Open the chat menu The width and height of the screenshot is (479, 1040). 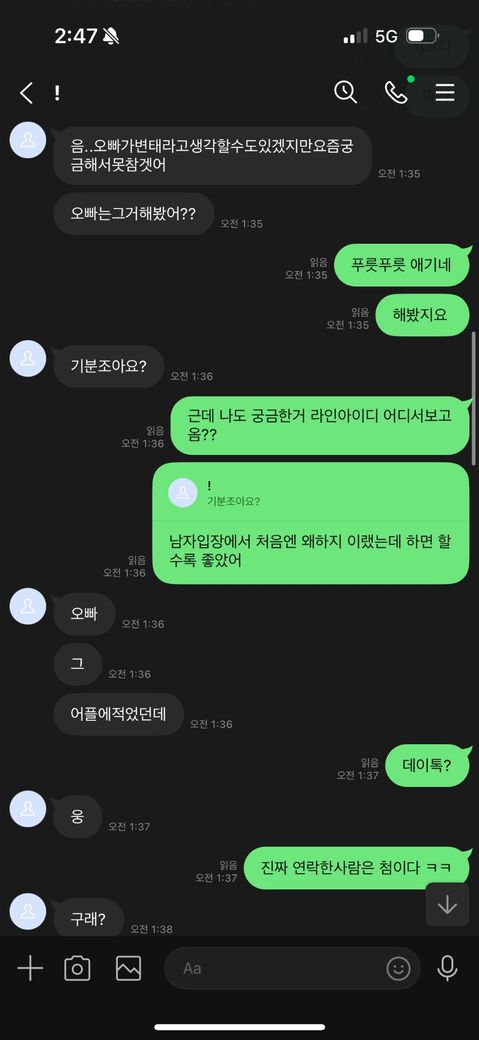click(445, 92)
